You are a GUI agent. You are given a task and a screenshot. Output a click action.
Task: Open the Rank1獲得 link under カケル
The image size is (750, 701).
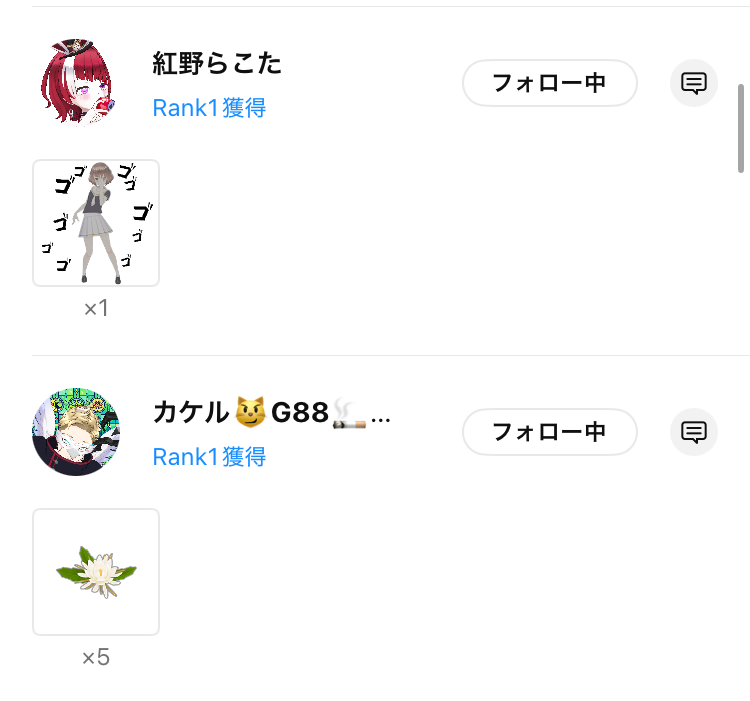(209, 457)
